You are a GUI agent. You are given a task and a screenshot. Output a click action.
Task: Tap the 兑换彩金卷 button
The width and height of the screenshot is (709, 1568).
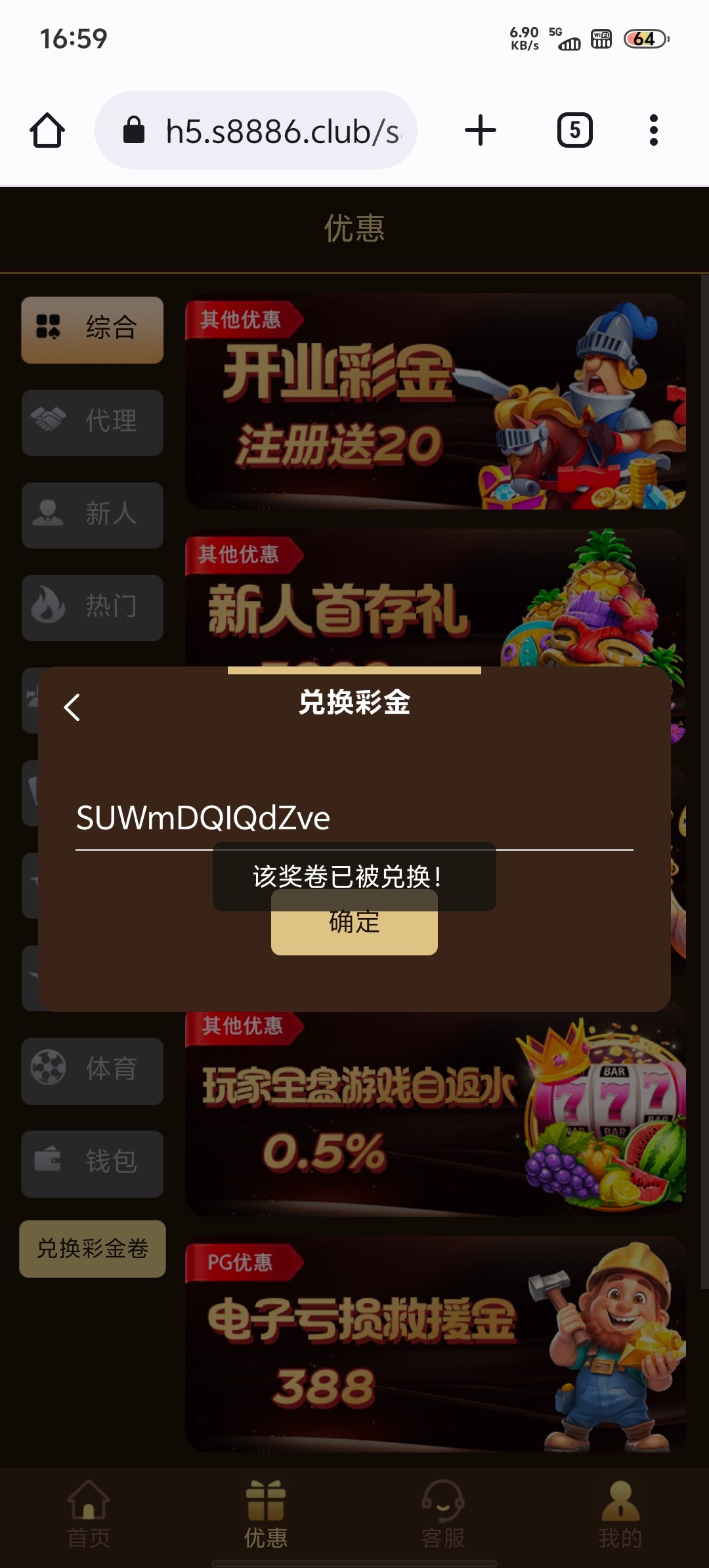pos(92,1248)
